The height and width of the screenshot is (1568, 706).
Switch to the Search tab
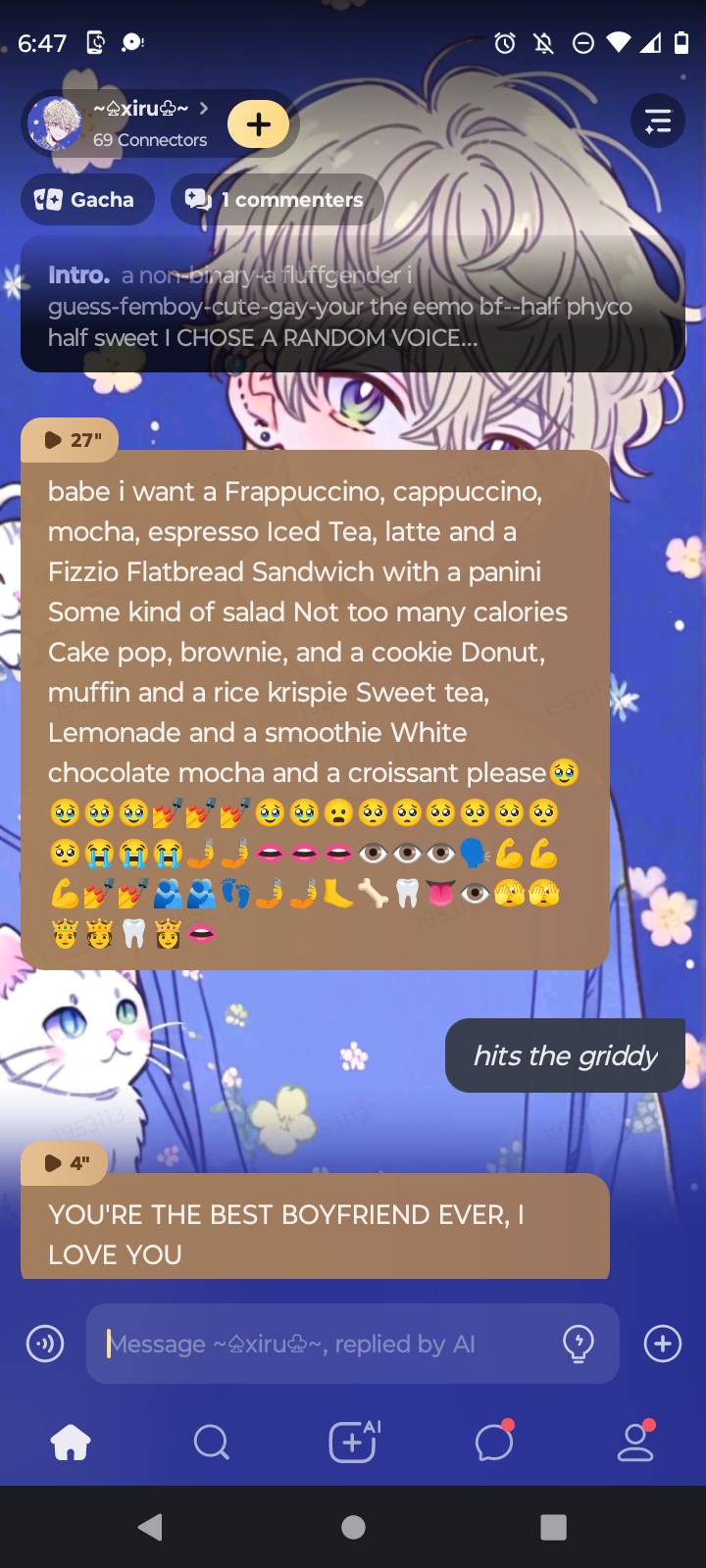(212, 1443)
